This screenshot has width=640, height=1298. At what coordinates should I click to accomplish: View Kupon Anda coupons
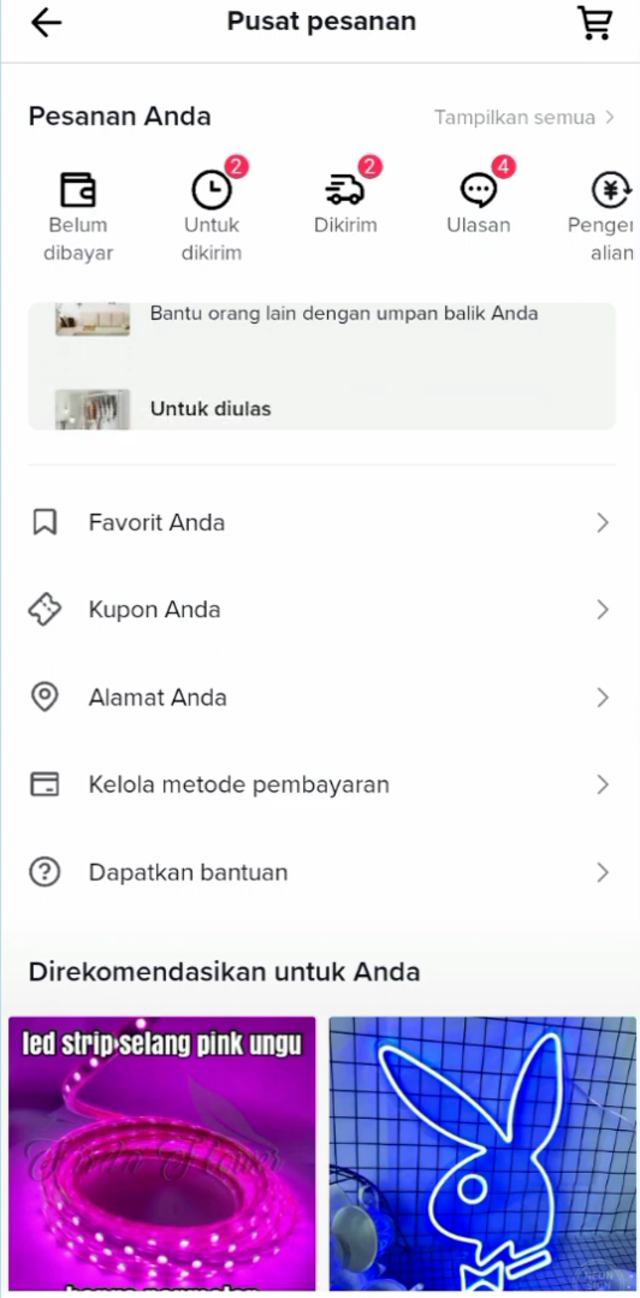pos(320,610)
